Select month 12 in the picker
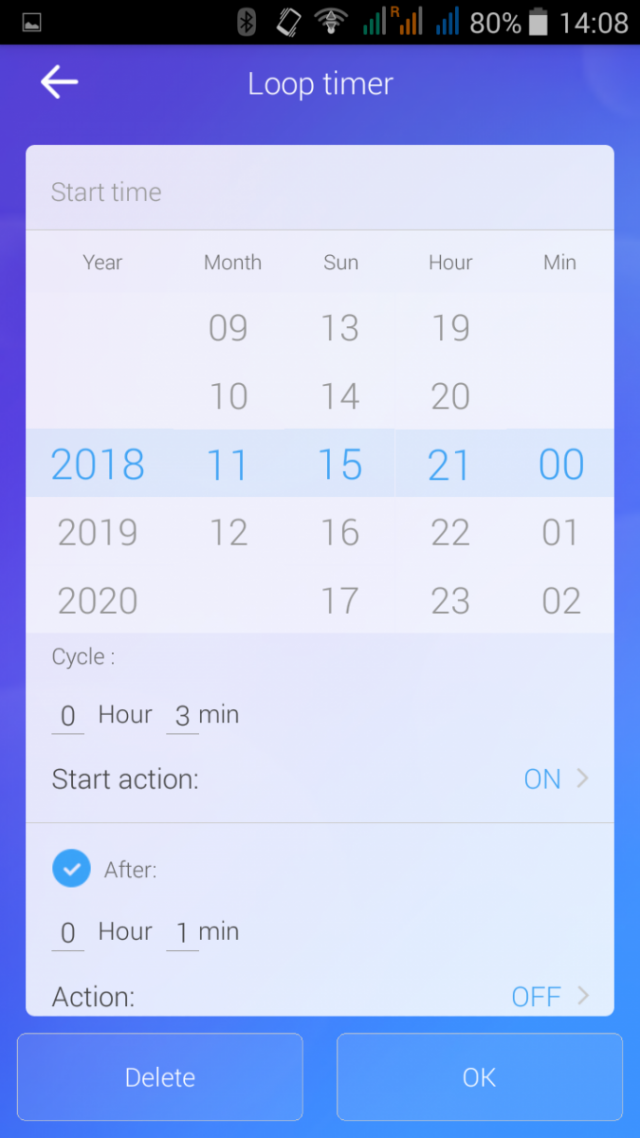The image size is (640, 1138). coord(229,533)
